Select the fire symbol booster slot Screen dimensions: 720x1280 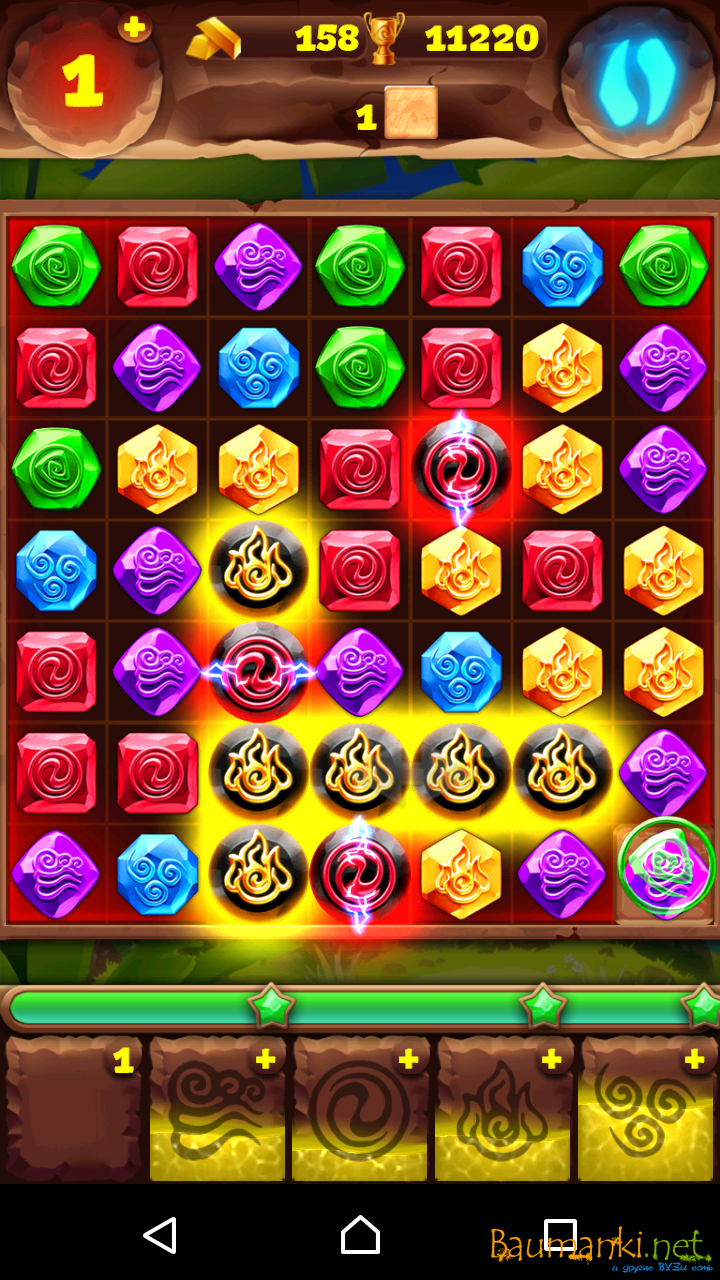503,1110
